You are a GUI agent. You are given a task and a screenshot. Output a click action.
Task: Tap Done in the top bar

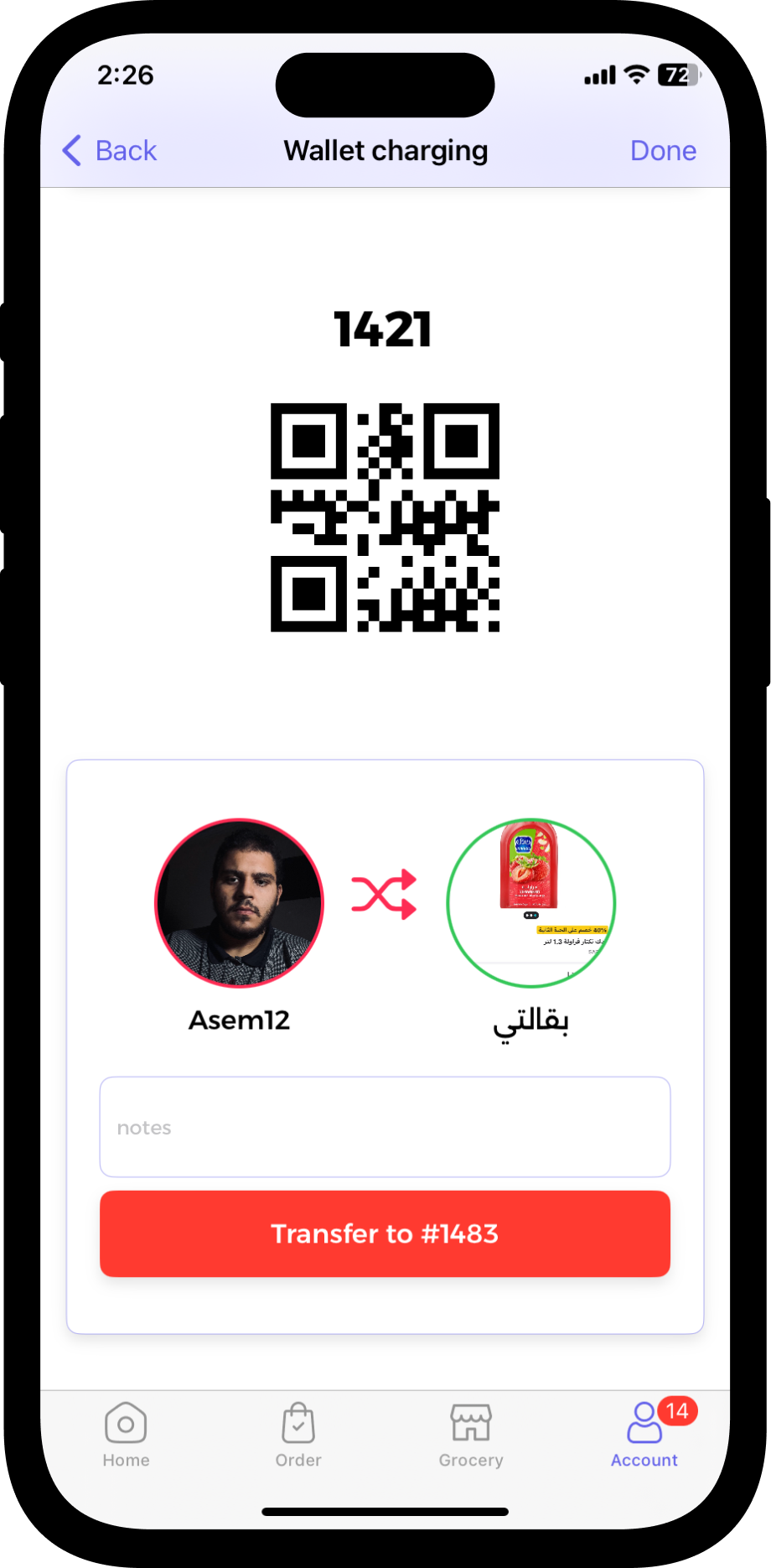(663, 151)
